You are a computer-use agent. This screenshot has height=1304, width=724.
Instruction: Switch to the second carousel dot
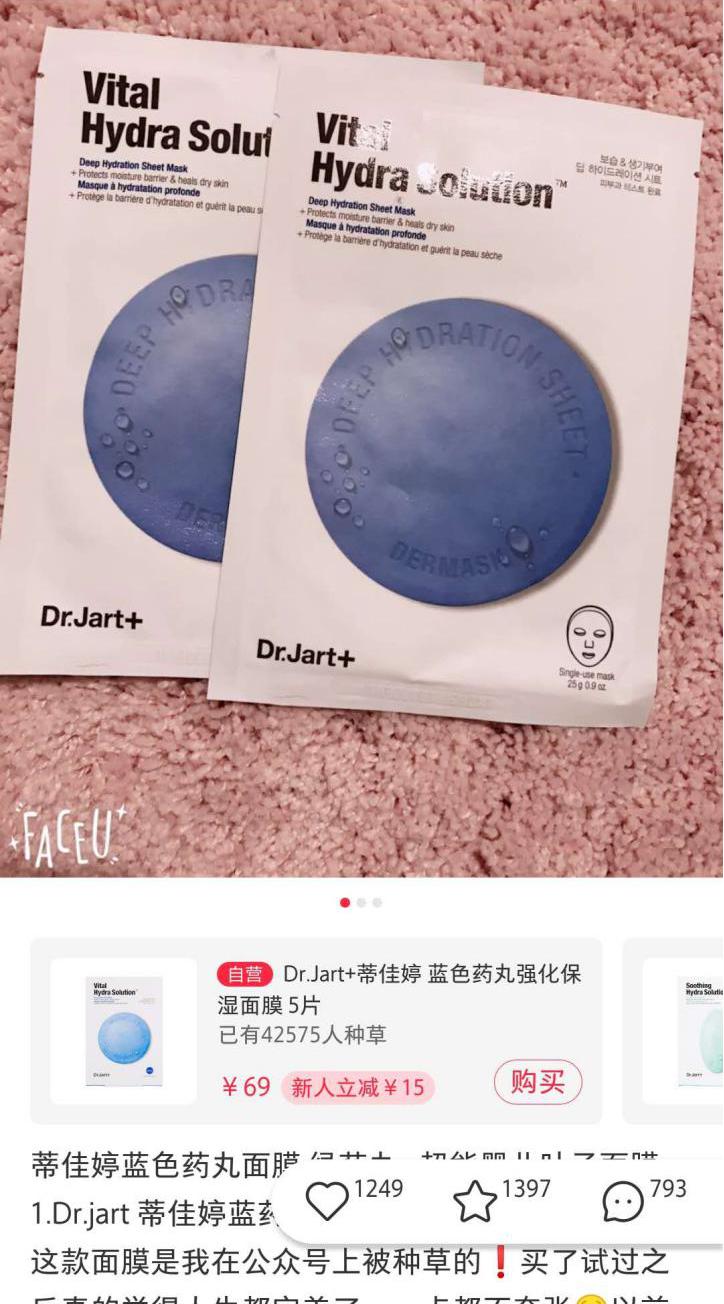[361, 901]
